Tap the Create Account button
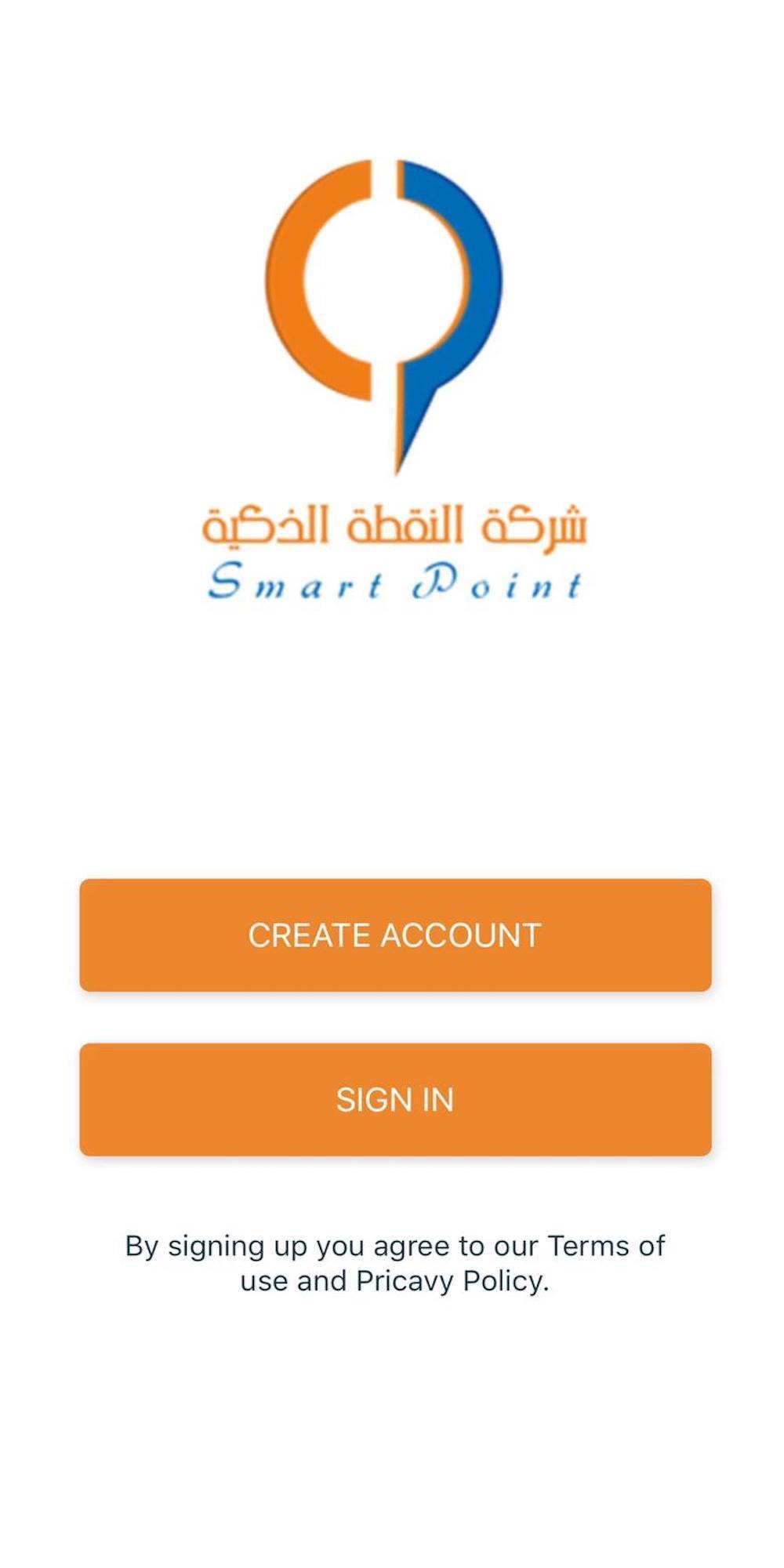Screen dimensions: 784x1568 click(395, 935)
